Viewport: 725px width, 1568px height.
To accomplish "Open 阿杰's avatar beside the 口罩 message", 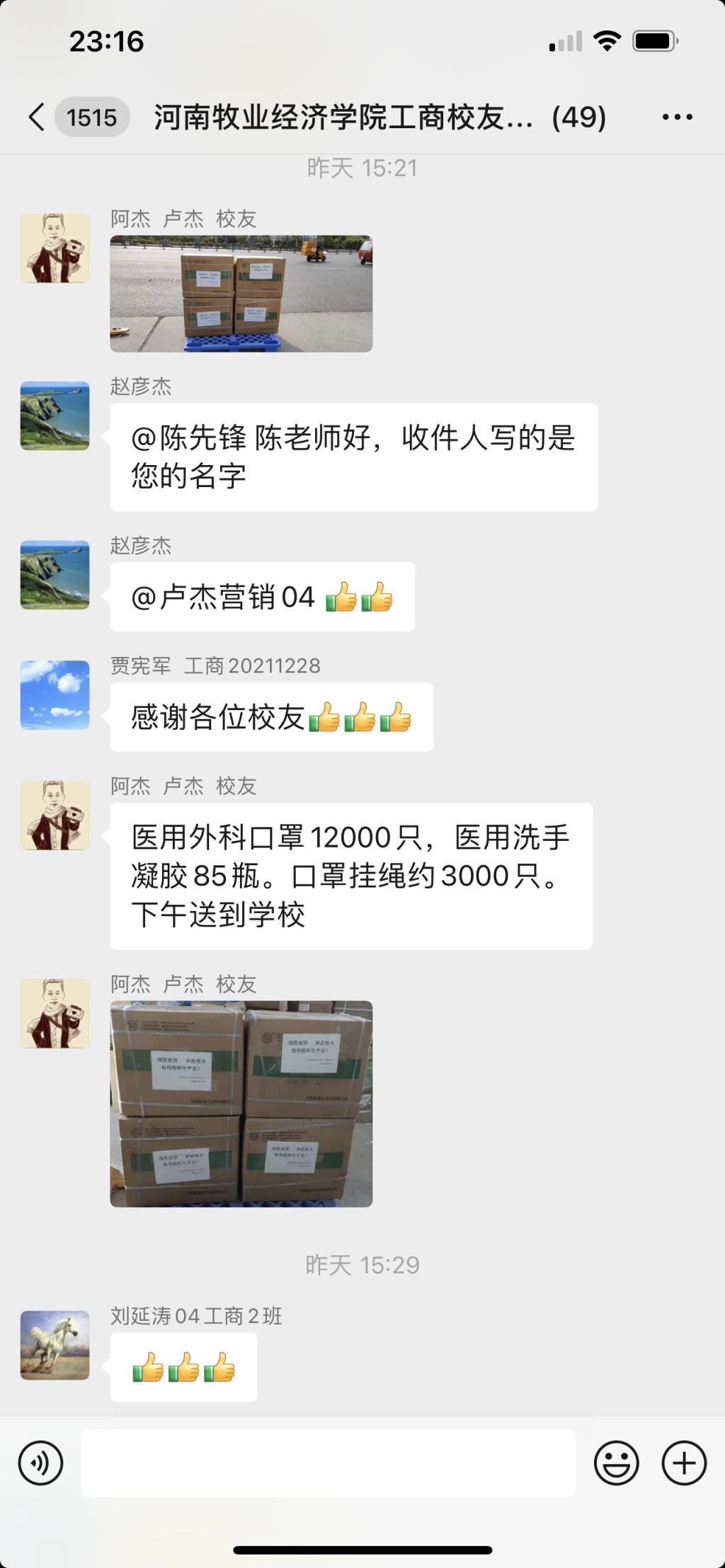I will (55, 815).
